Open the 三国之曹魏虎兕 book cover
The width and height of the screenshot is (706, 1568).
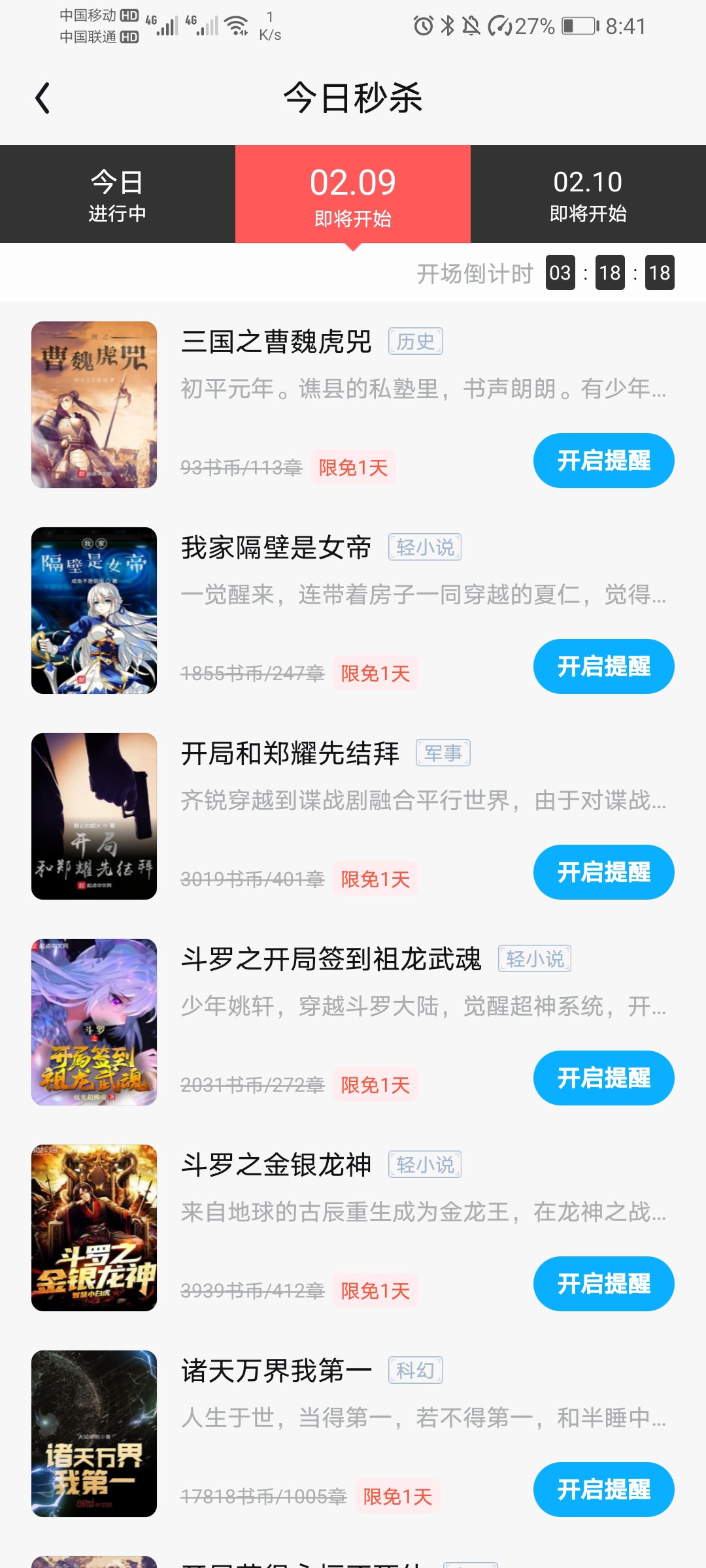coord(94,404)
